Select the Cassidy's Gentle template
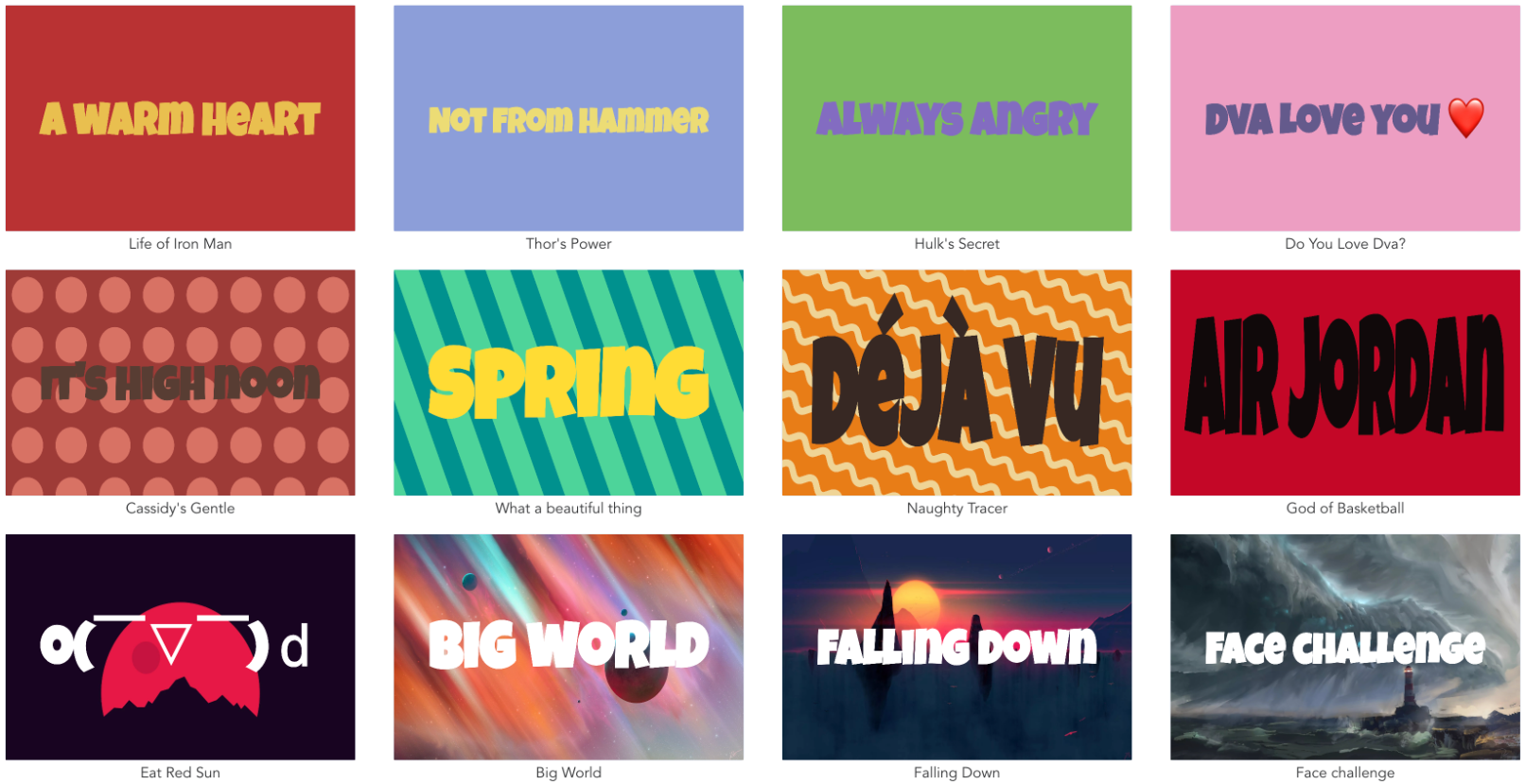Image resolution: width=1525 pixels, height=784 pixels. click(x=180, y=382)
